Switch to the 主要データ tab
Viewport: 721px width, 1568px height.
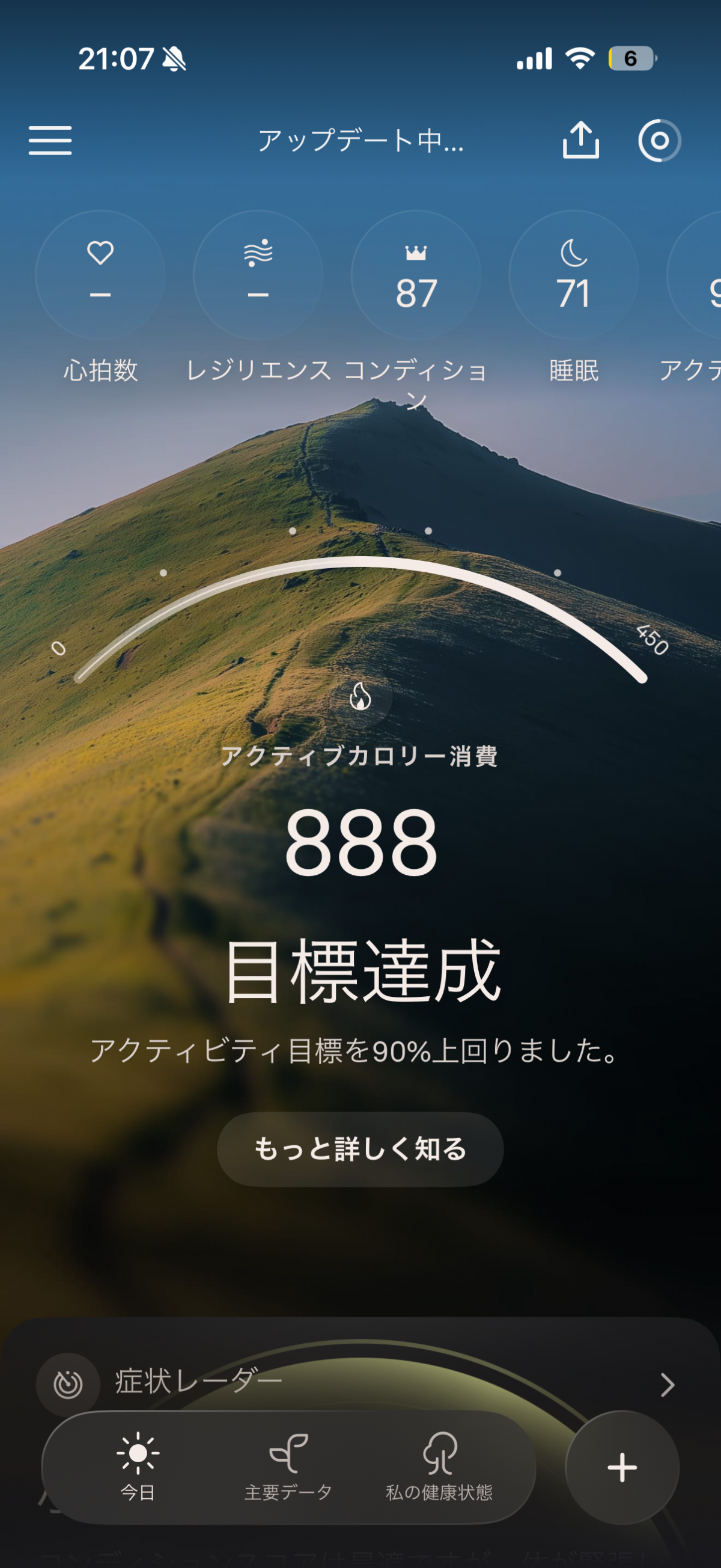click(x=288, y=1467)
